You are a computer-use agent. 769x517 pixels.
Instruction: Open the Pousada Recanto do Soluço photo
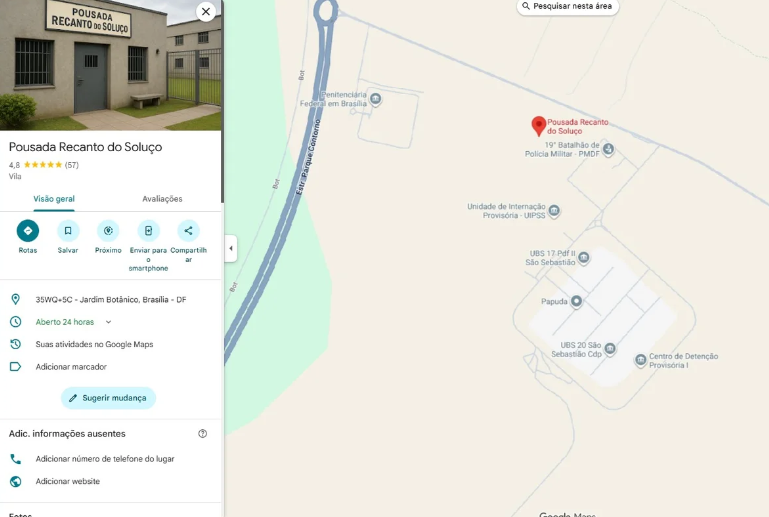pyautogui.click(x=110, y=65)
